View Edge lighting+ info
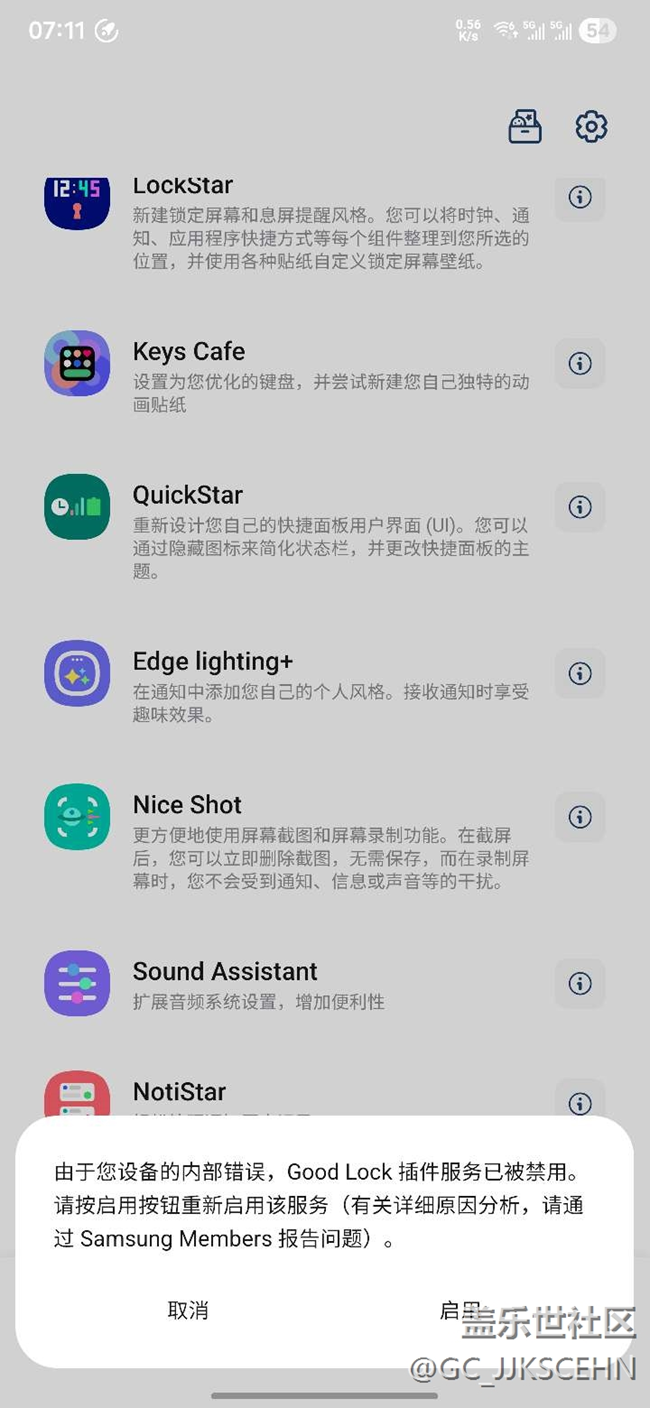 pyautogui.click(x=580, y=674)
